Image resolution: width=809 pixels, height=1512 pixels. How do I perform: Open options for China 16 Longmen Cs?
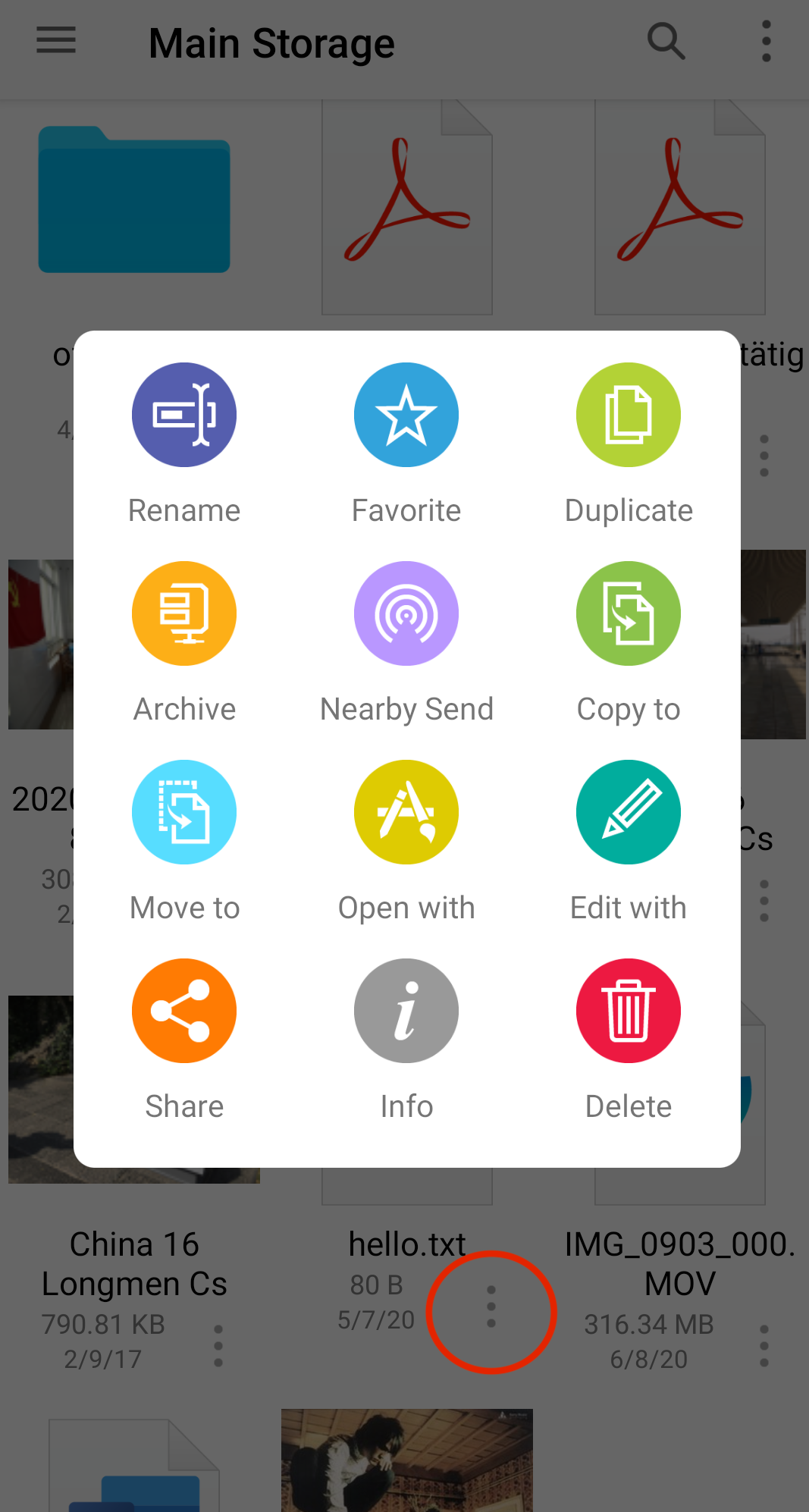coord(218,1346)
